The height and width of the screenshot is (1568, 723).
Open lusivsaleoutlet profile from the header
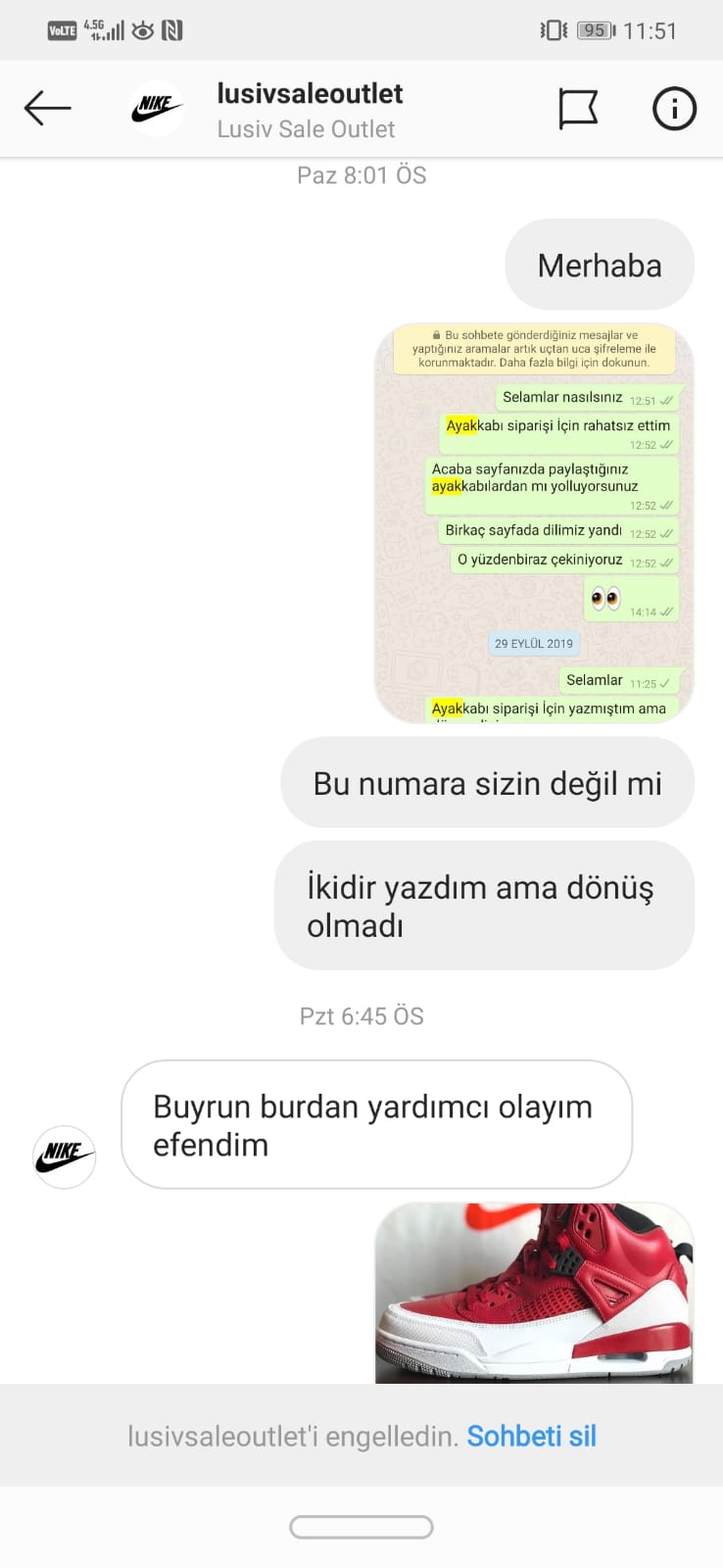(x=310, y=94)
